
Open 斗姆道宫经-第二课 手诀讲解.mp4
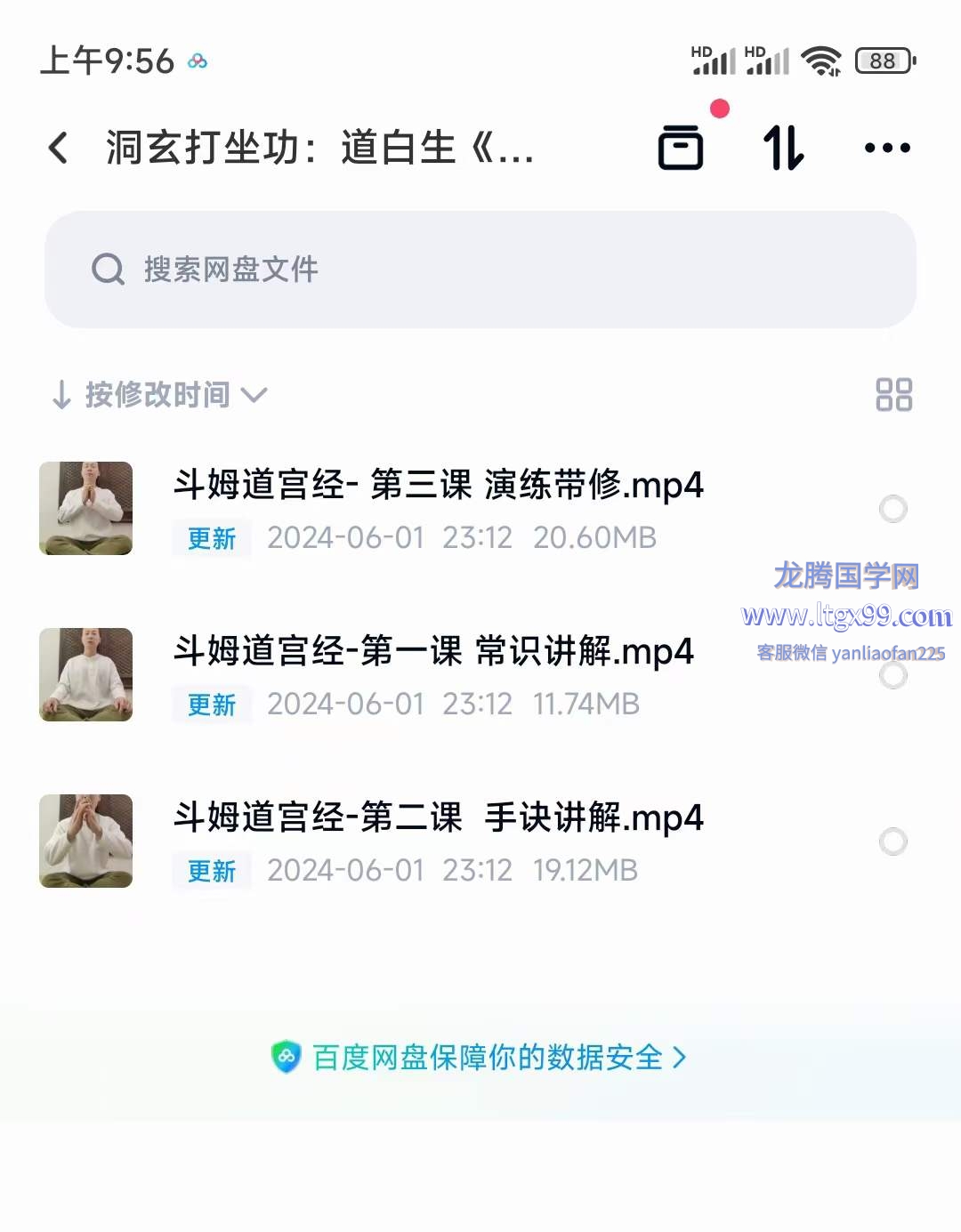pos(438,818)
